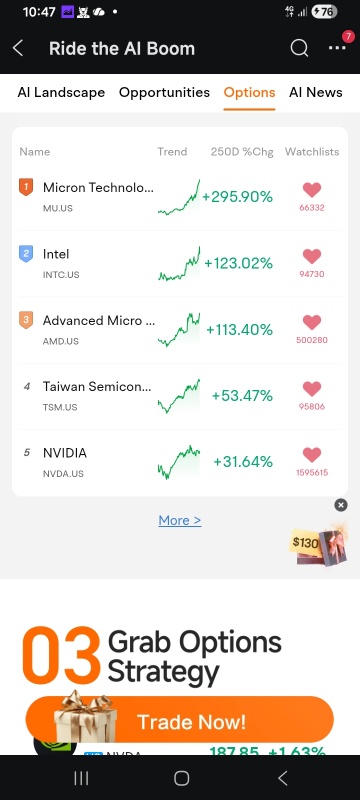Dismiss the floating $130 promo
This screenshot has width=360, height=800.
coord(341,505)
